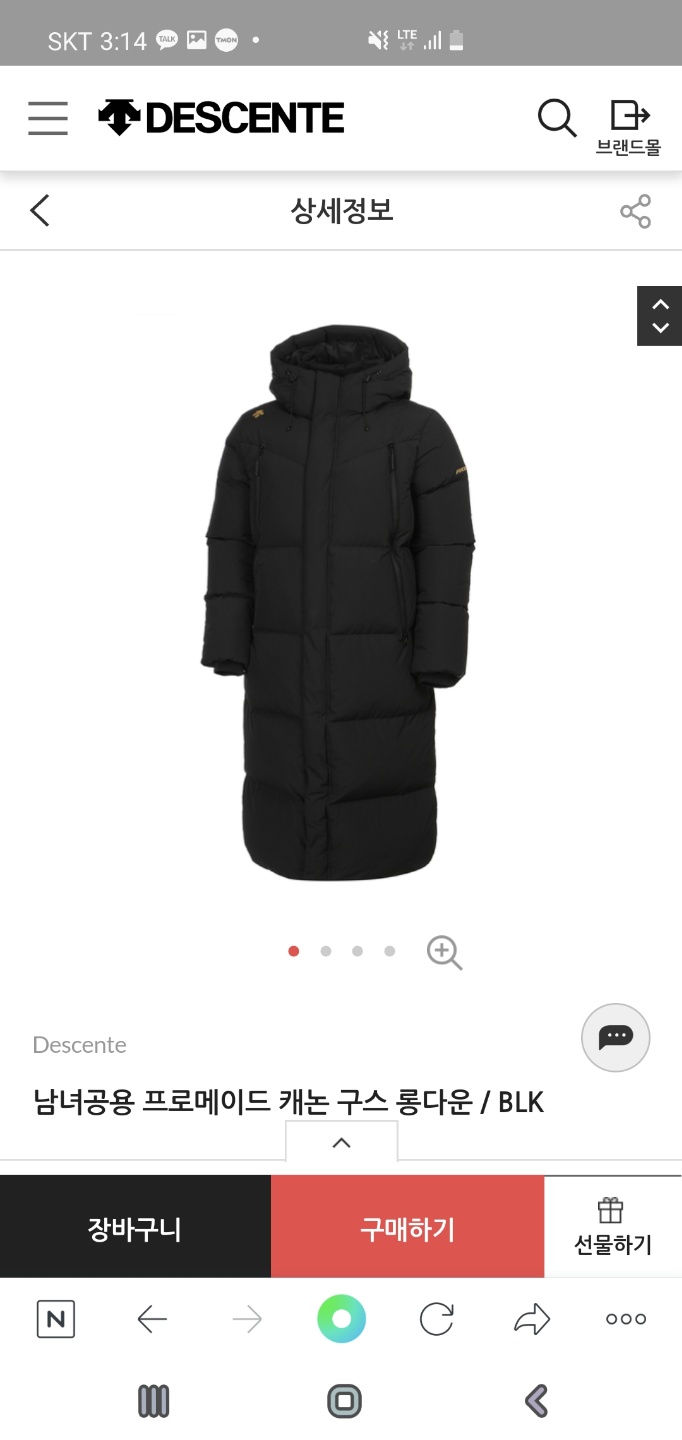Go back in the browser toolbar

click(152, 1319)
